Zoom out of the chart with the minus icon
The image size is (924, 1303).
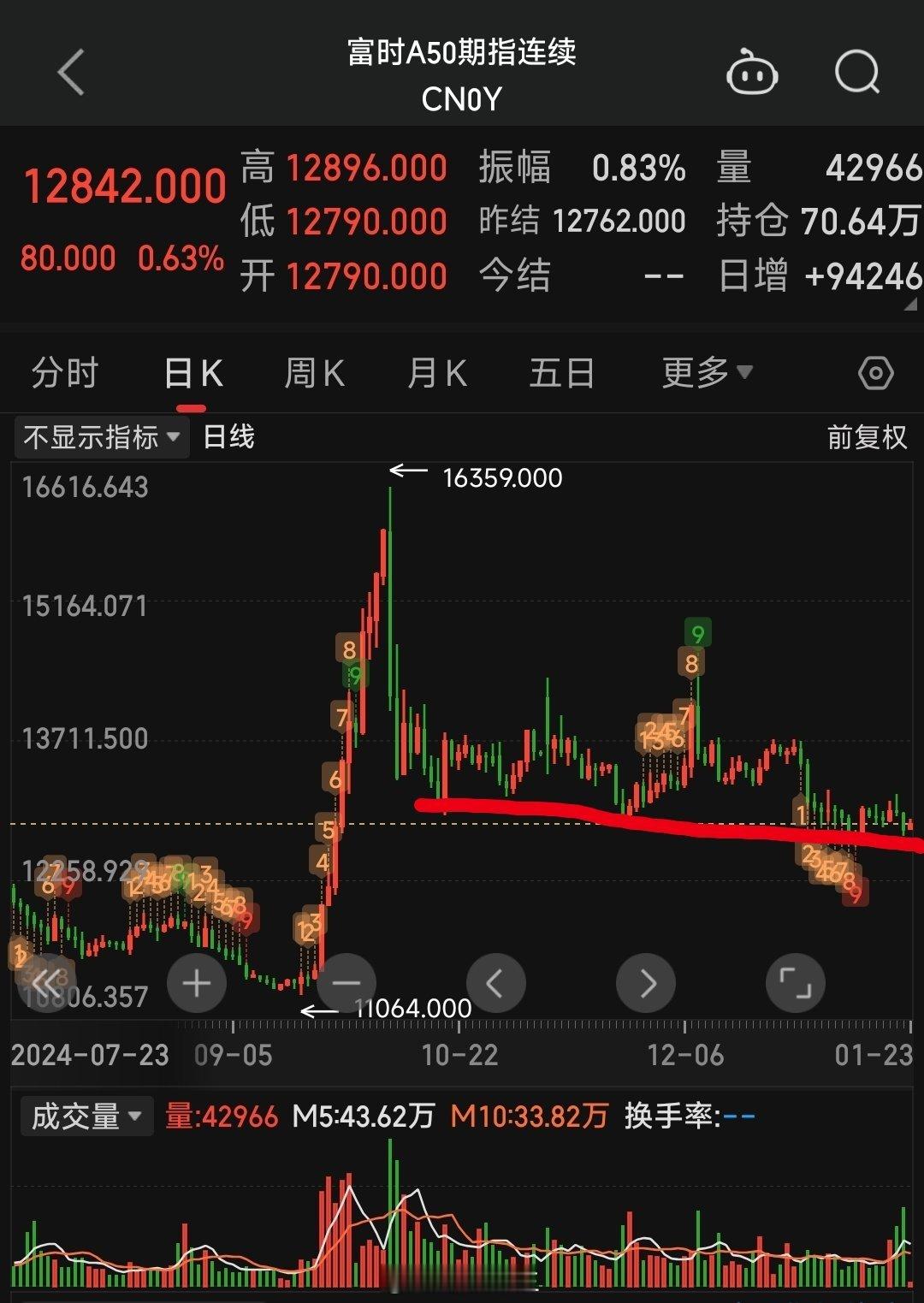(346, 982)
